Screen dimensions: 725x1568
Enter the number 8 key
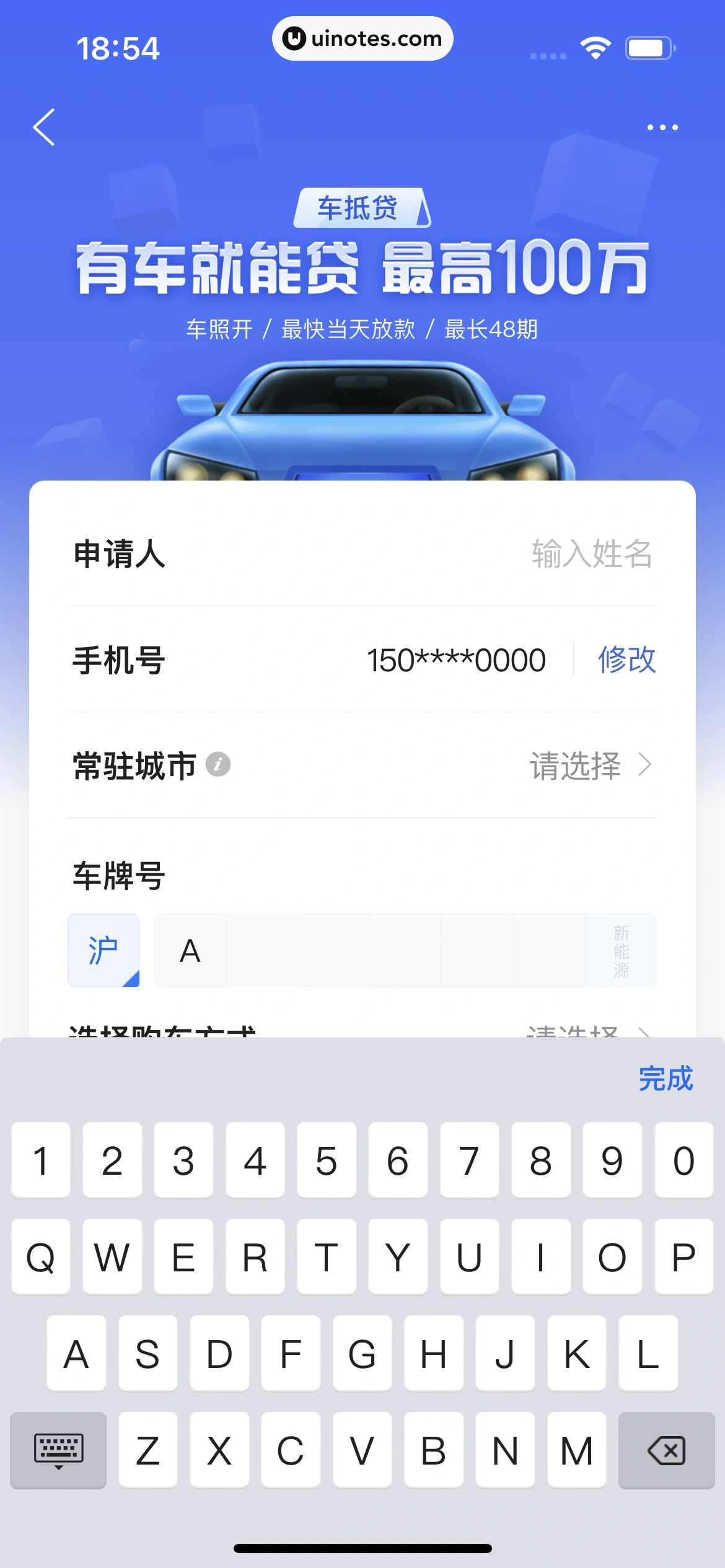pyautogui.click(x=540, y=1161)
